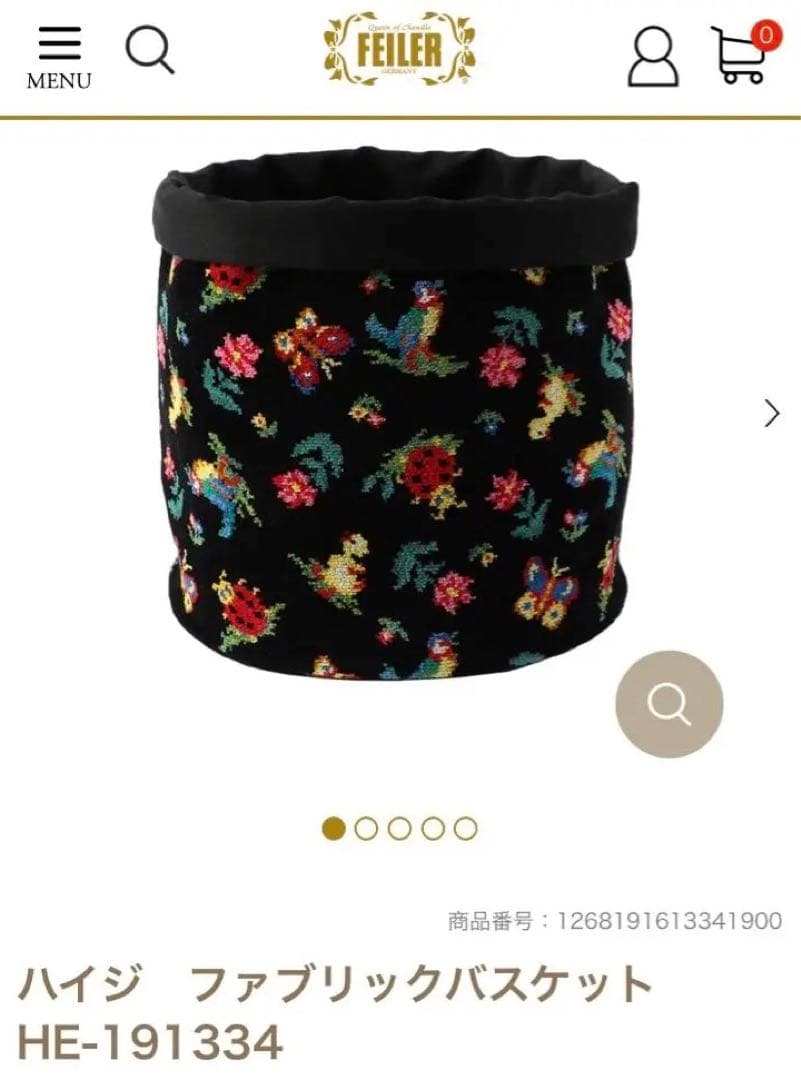Jump to fourth image dot
801x1080 pixels.
pyautogui.click(x=432, y=828)
